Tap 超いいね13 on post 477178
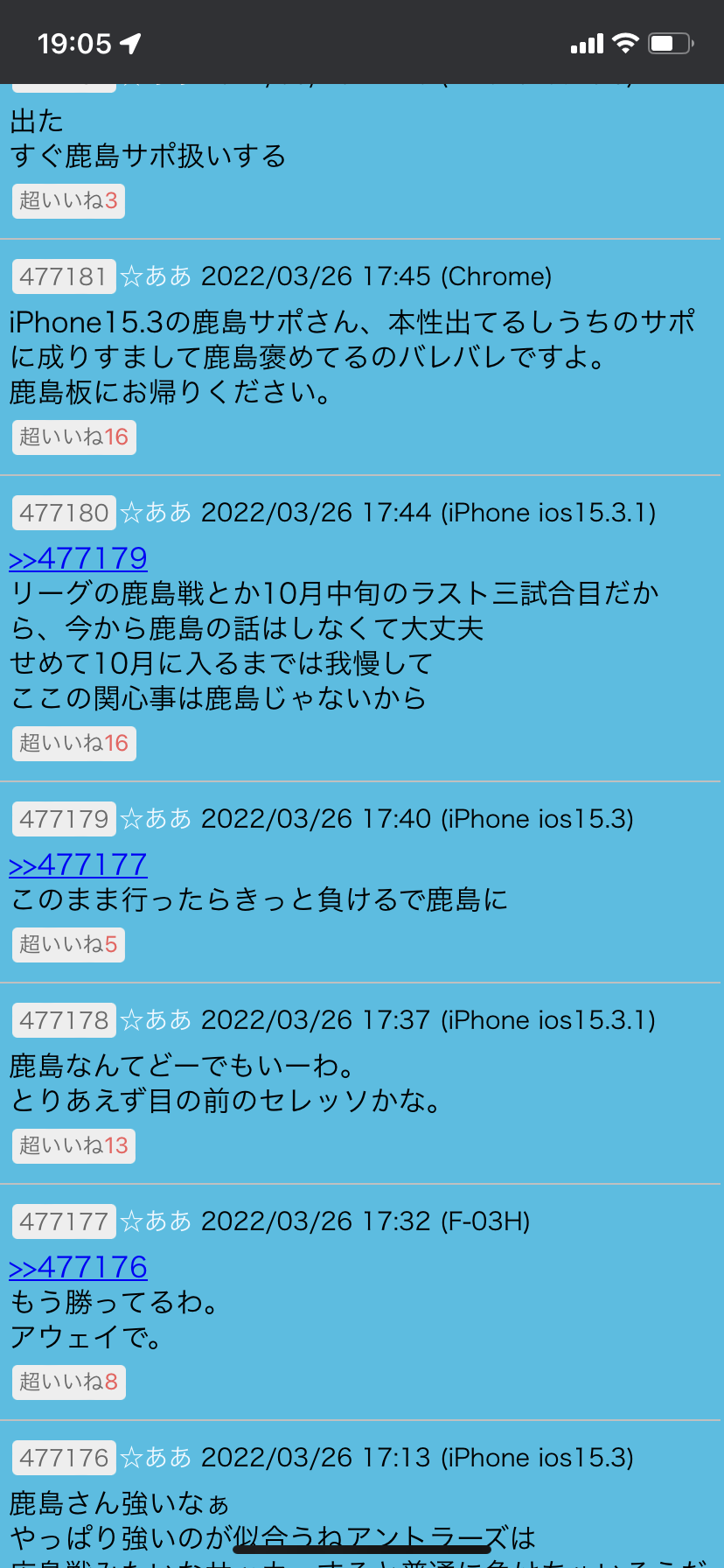This screenshot has width=724, height=1568. (74, 1146)
